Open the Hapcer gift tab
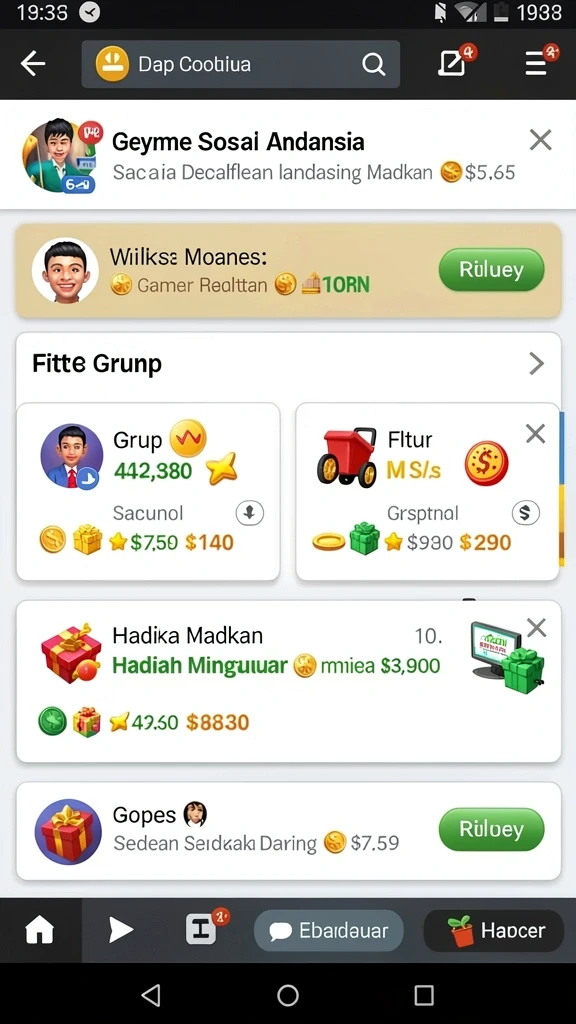This screenshot has height=1024, width=576. [x=494, y=931]
